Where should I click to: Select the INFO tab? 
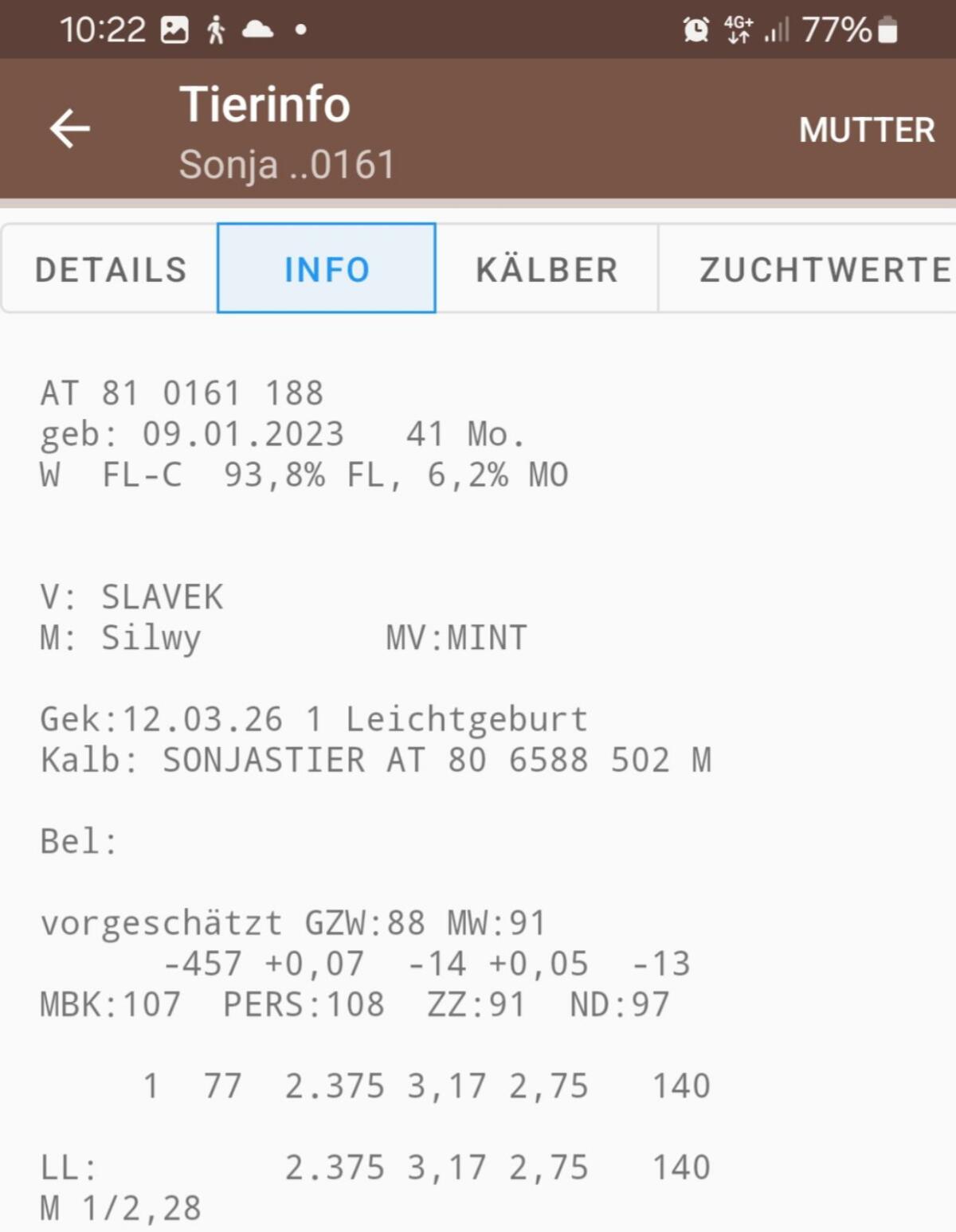tap(327, 268)
